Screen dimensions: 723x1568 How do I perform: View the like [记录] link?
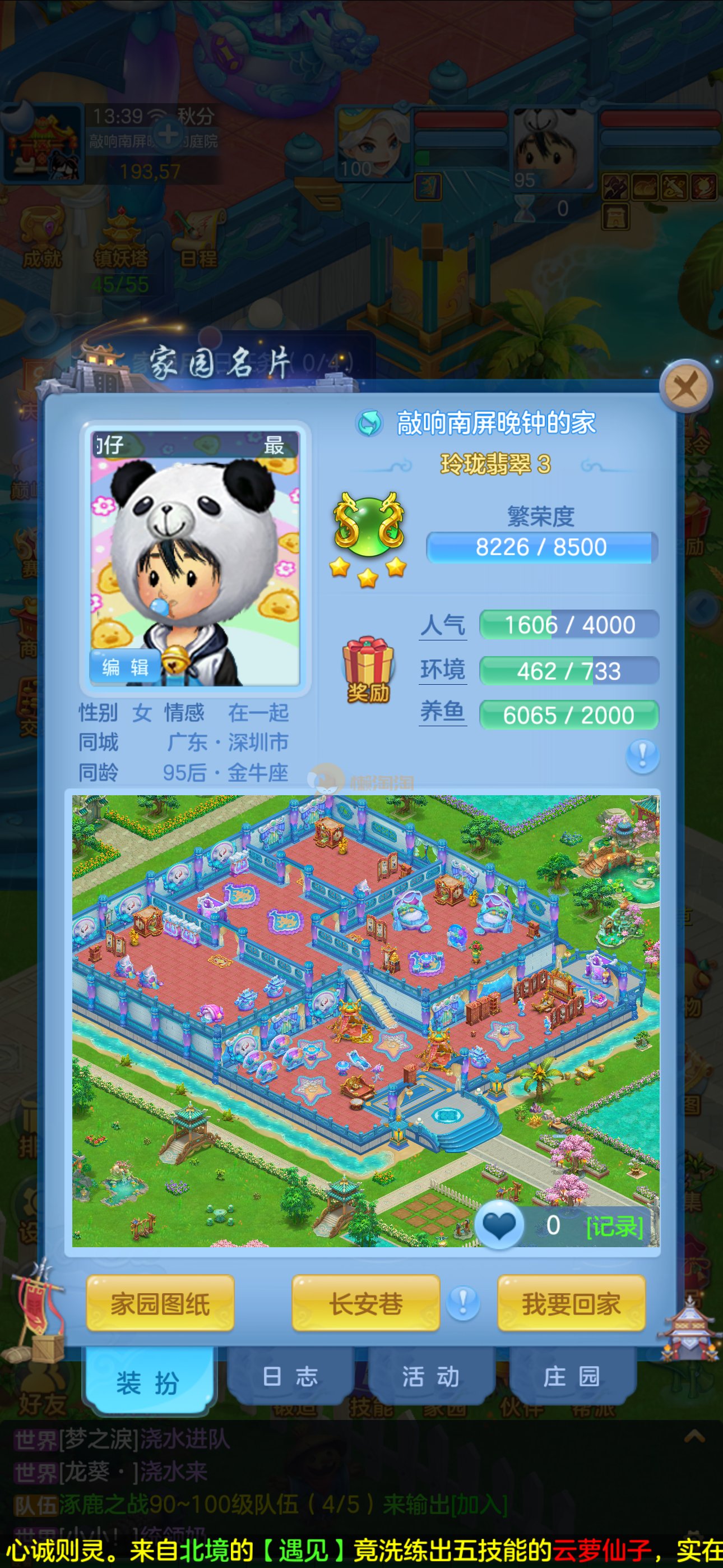(614, 1226)
